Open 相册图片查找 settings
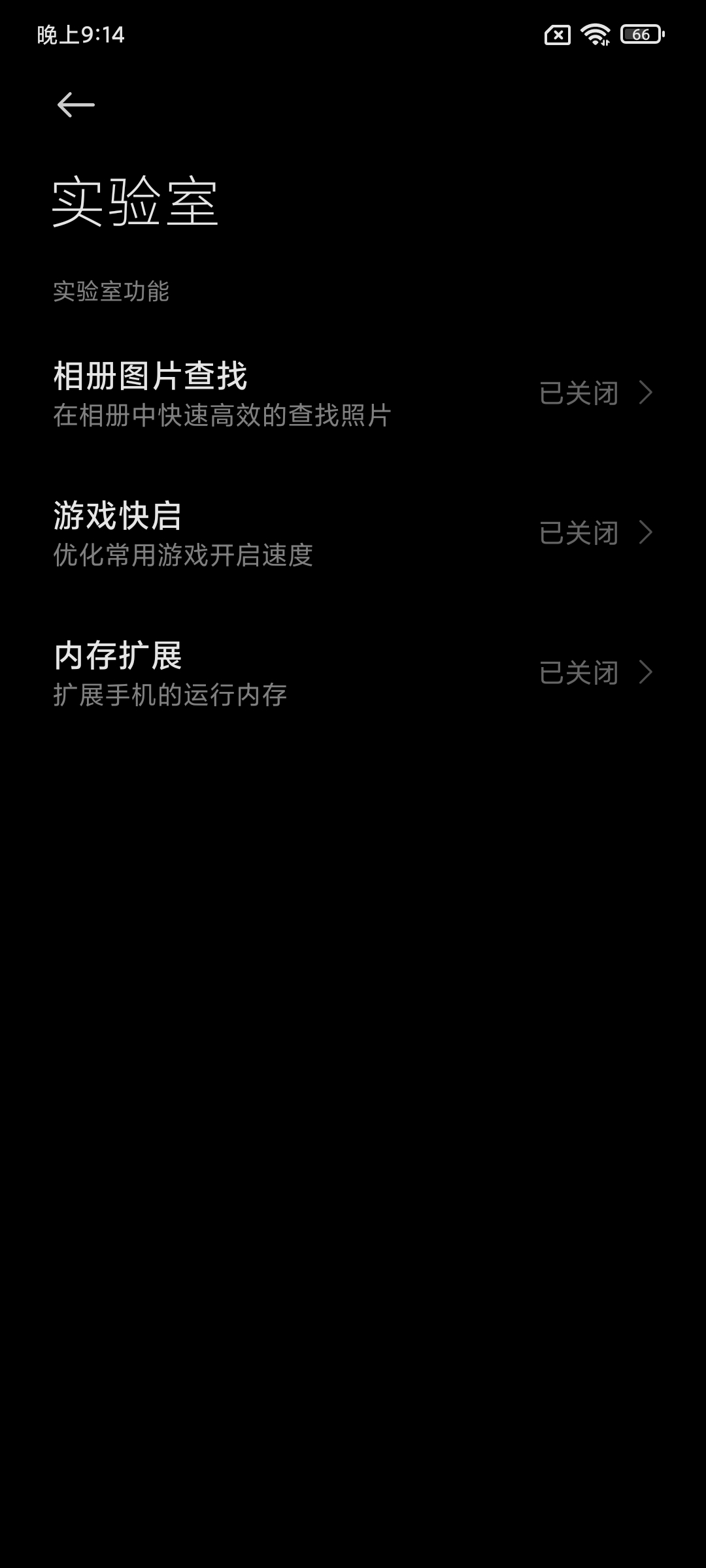This screenshot has height=1568, width=706. coord(353,393)
